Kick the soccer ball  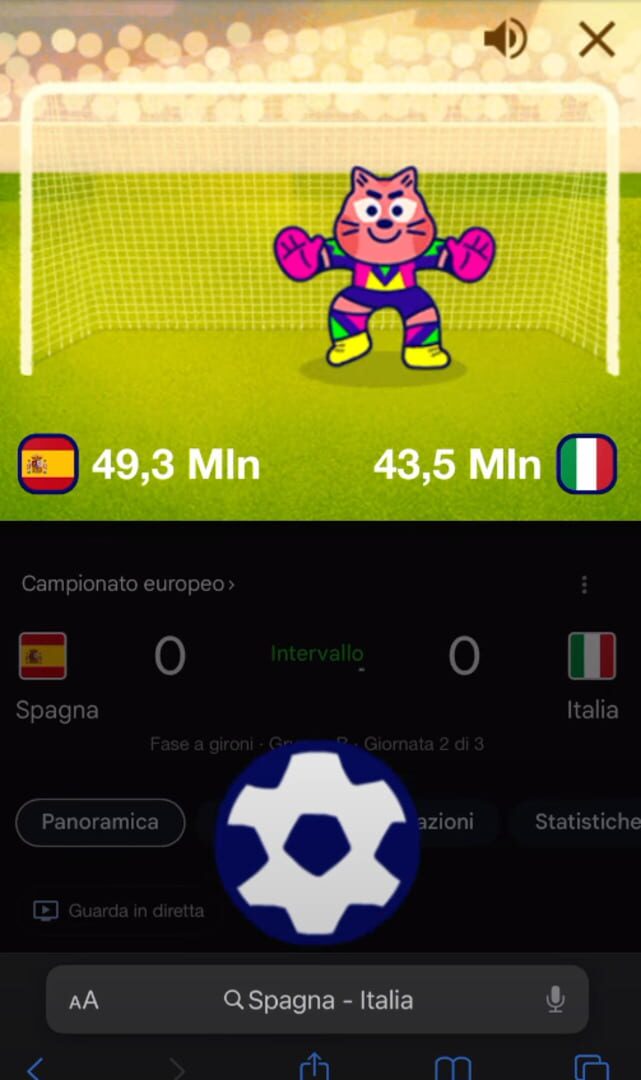[317, 842]
